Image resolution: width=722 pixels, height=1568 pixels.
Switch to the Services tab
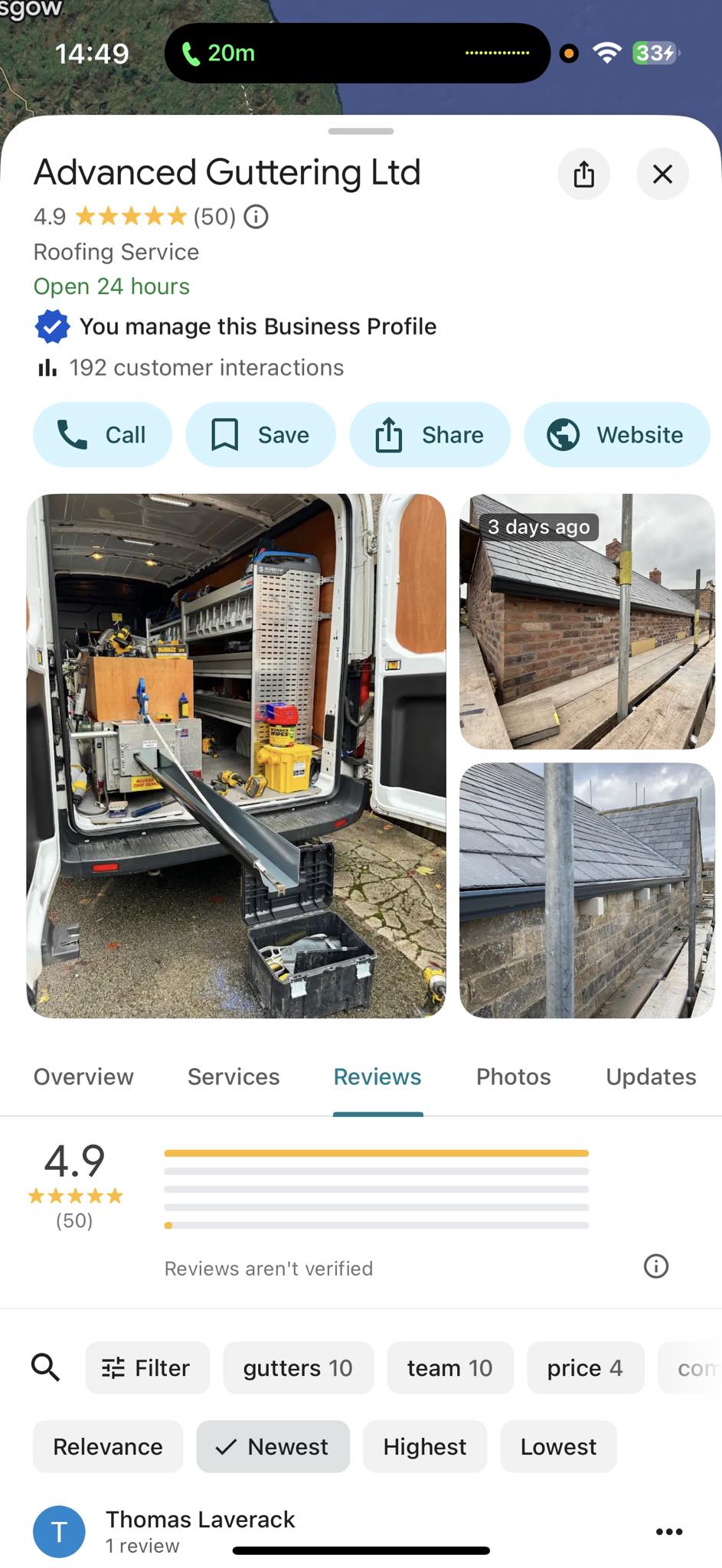tap(234, 1076)
